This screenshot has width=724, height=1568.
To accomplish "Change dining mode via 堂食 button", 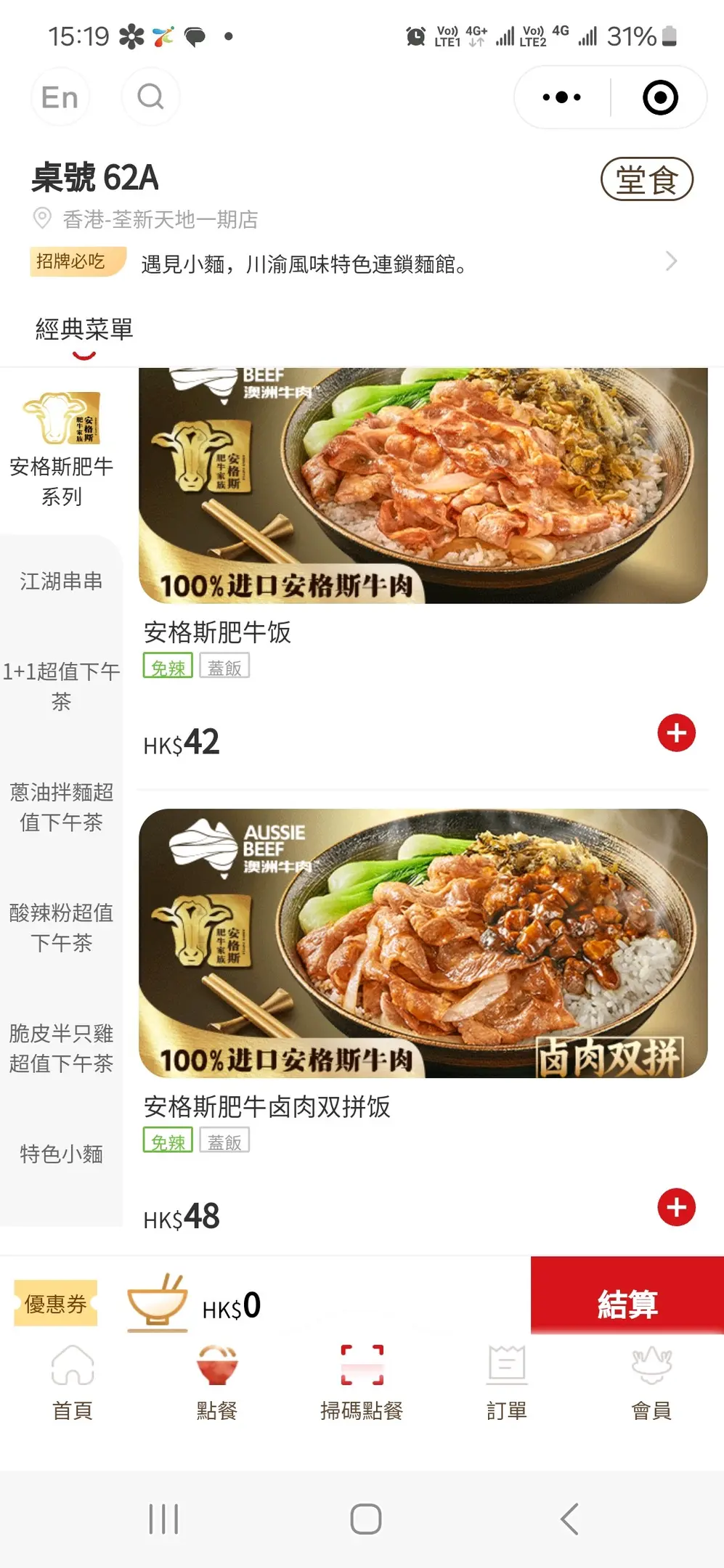I will [646, 179].
